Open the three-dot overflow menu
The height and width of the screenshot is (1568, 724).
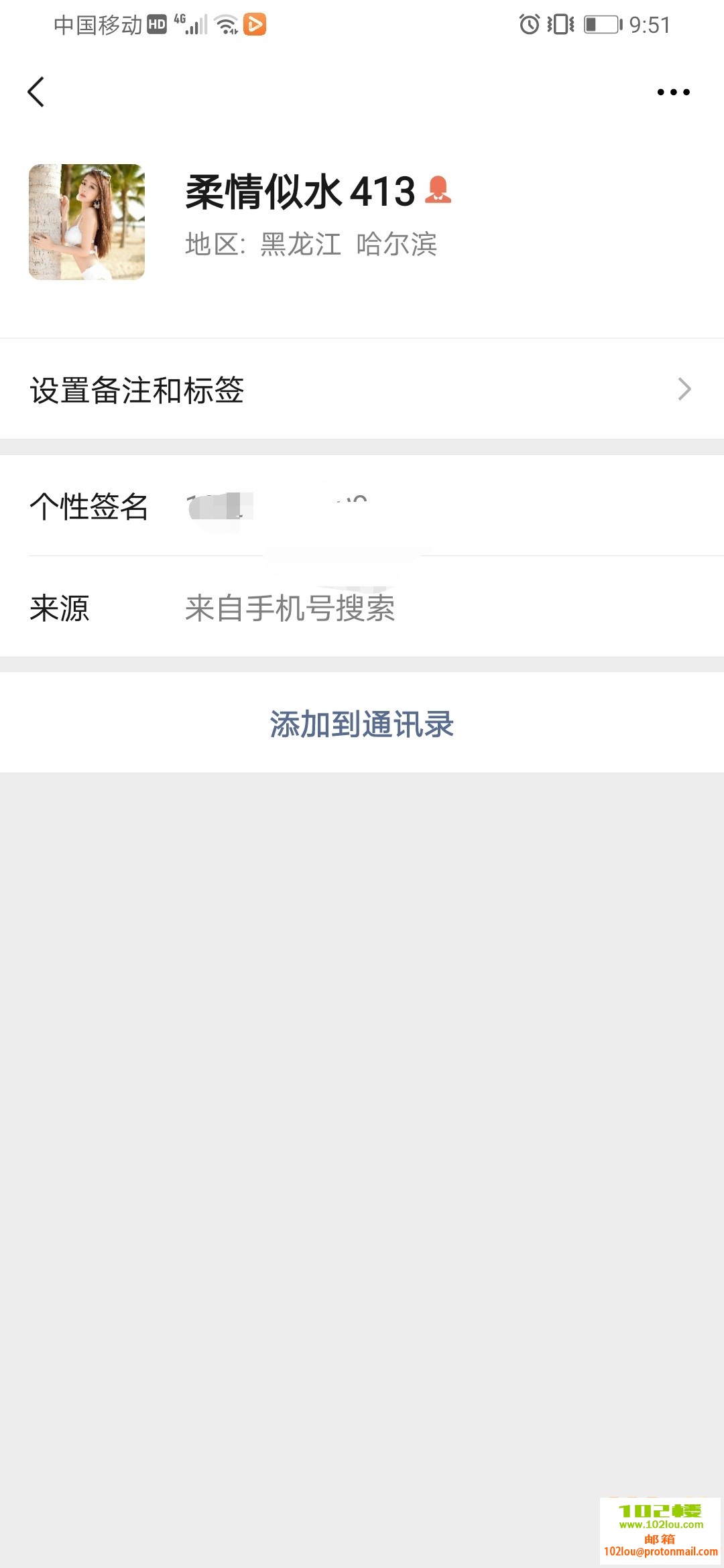[x=673, y=92]
